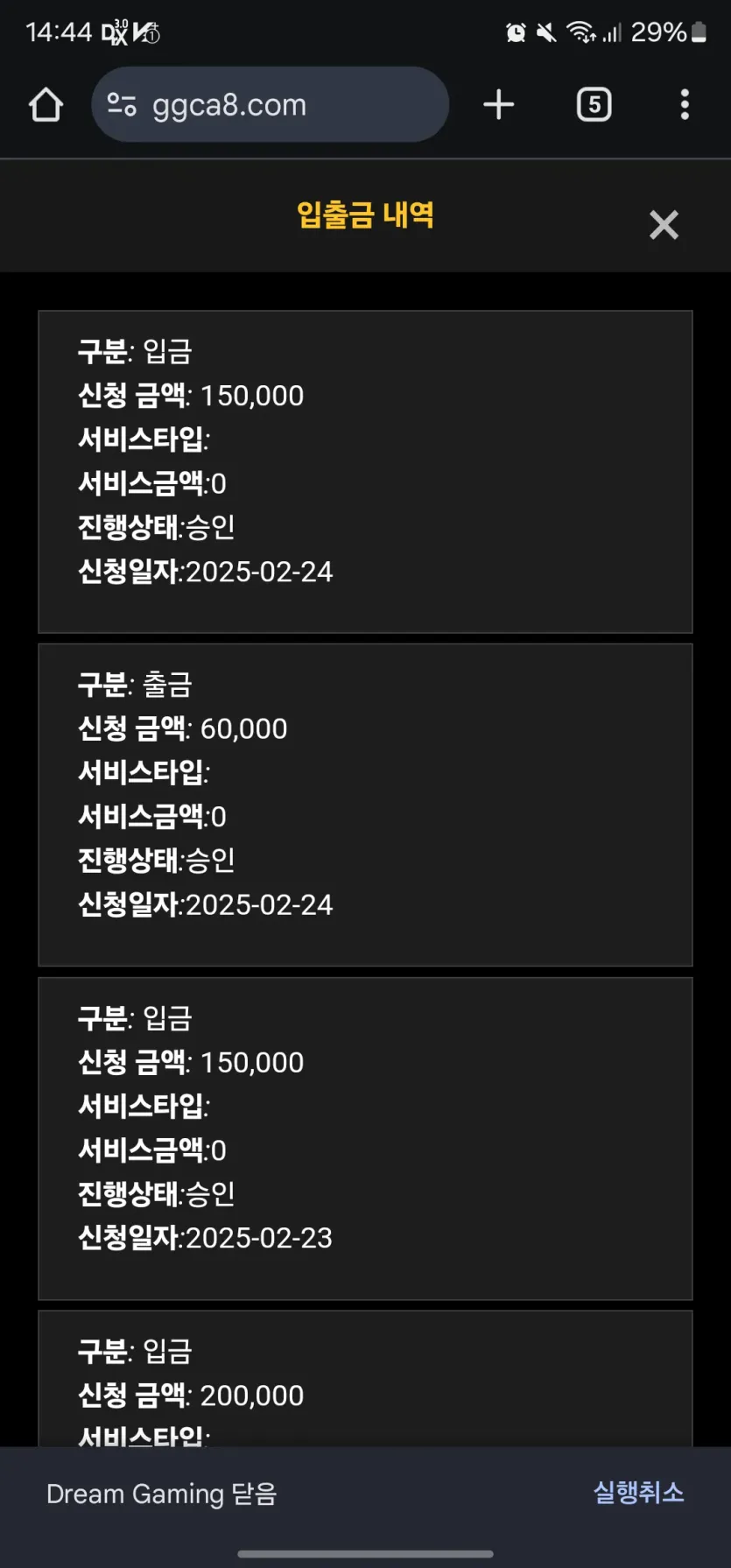Image resolution: width=731 pixels, height=1568 pixels.
Task: Tap 실행취소 to undo closing the tab
Action: point(638,1492)
